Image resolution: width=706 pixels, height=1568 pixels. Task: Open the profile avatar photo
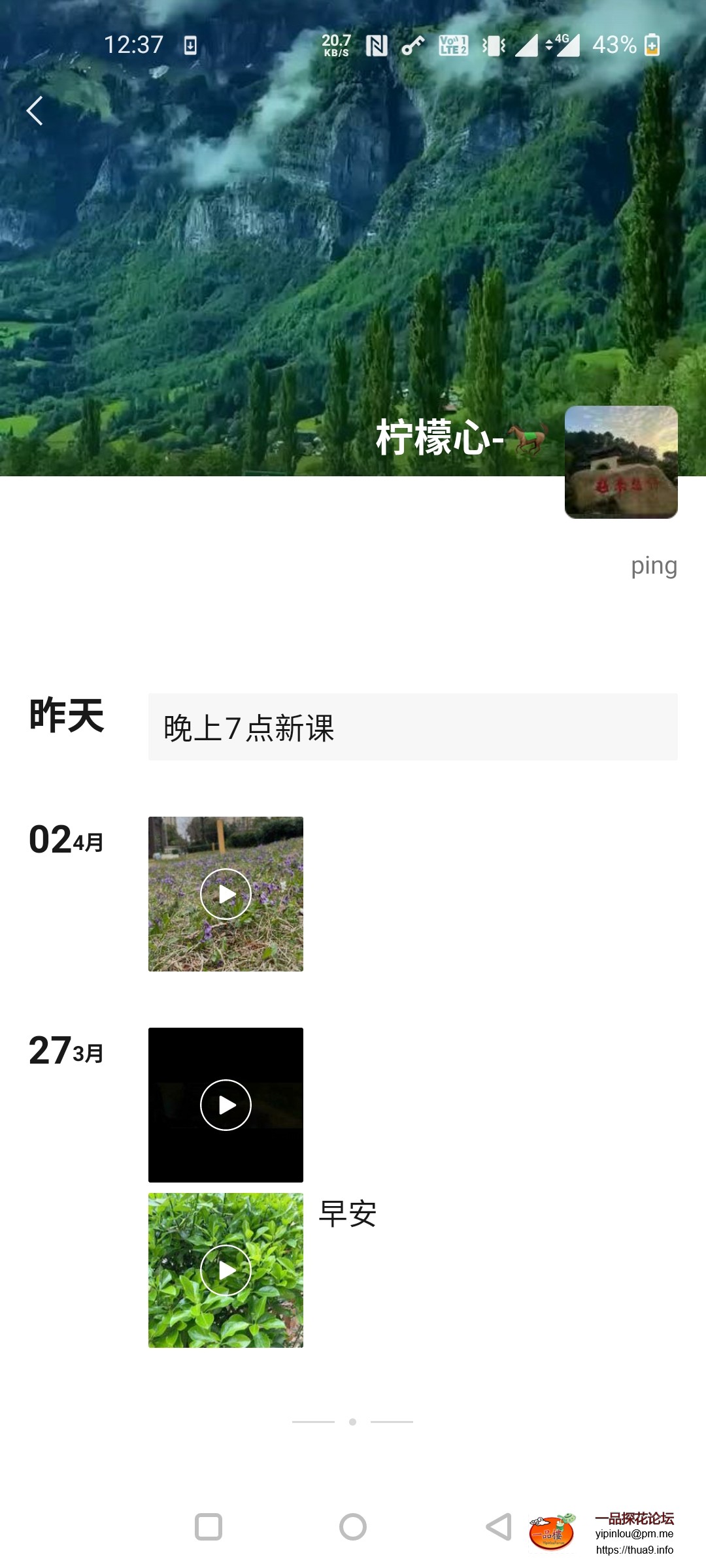click(621, 461)
